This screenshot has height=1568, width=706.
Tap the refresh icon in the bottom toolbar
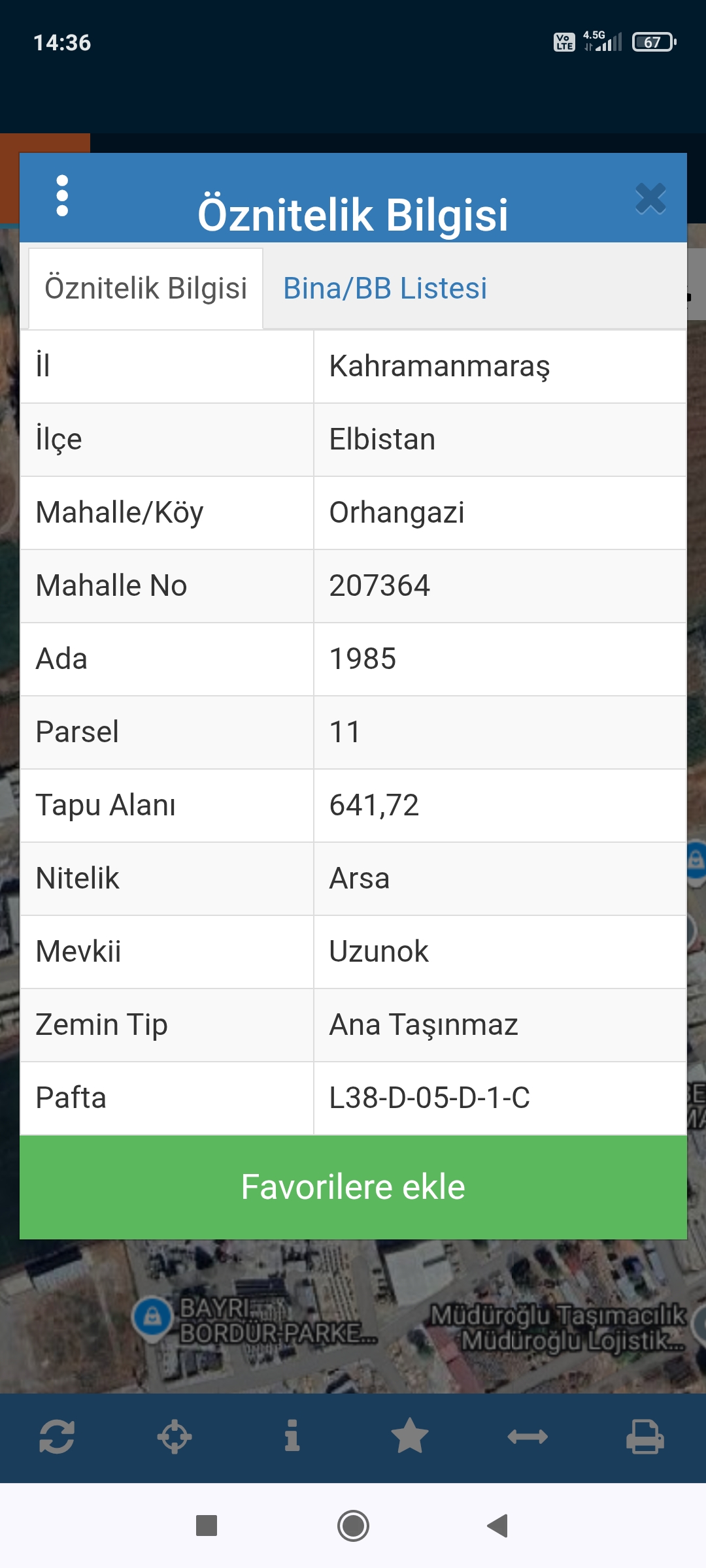point(57,1437)
